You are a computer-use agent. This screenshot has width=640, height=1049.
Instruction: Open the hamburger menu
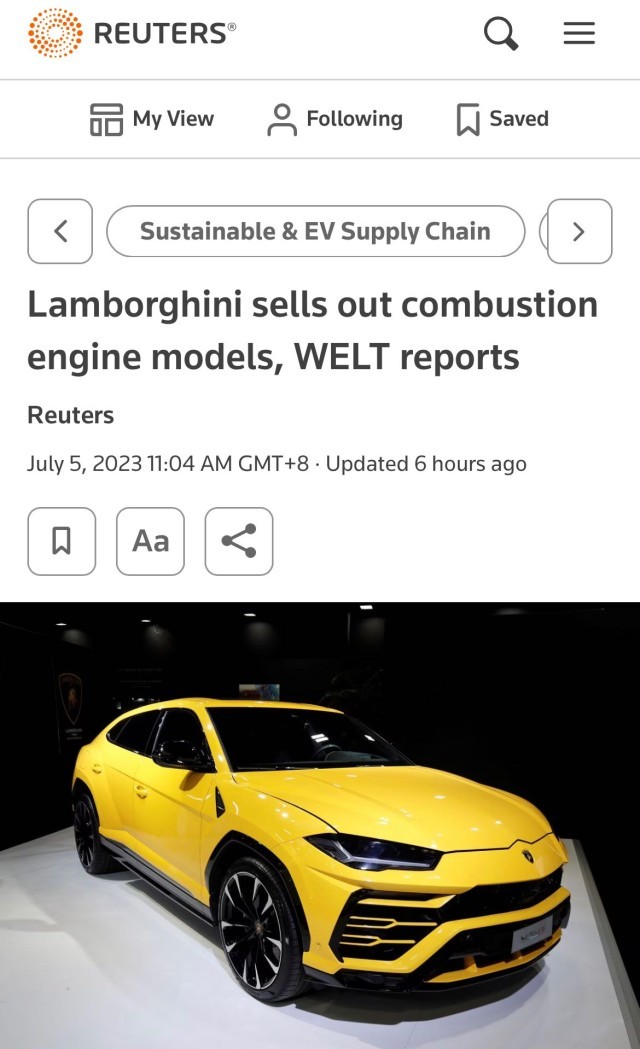tap(579, 35)
